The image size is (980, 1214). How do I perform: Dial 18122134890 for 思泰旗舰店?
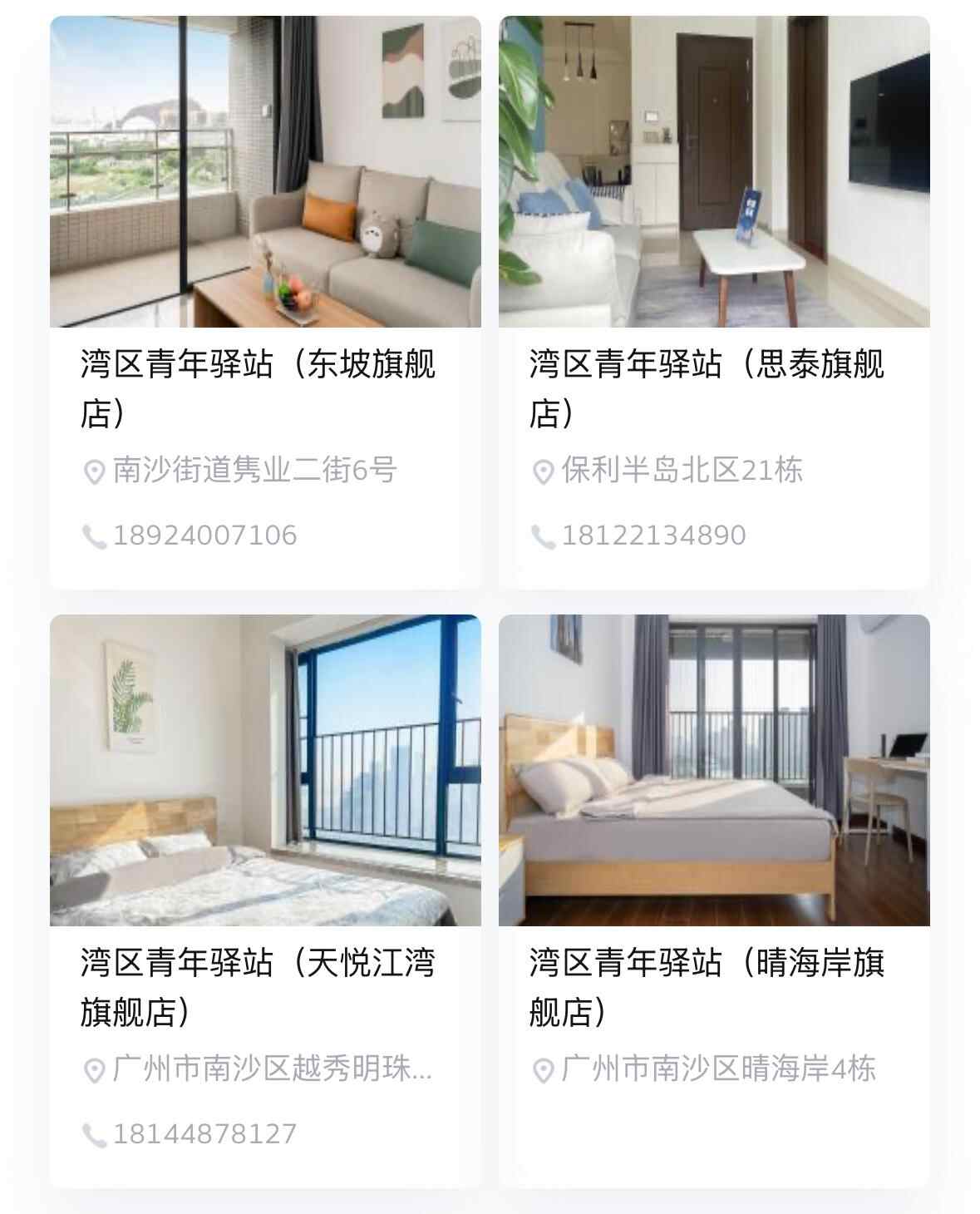click(653, 535)
